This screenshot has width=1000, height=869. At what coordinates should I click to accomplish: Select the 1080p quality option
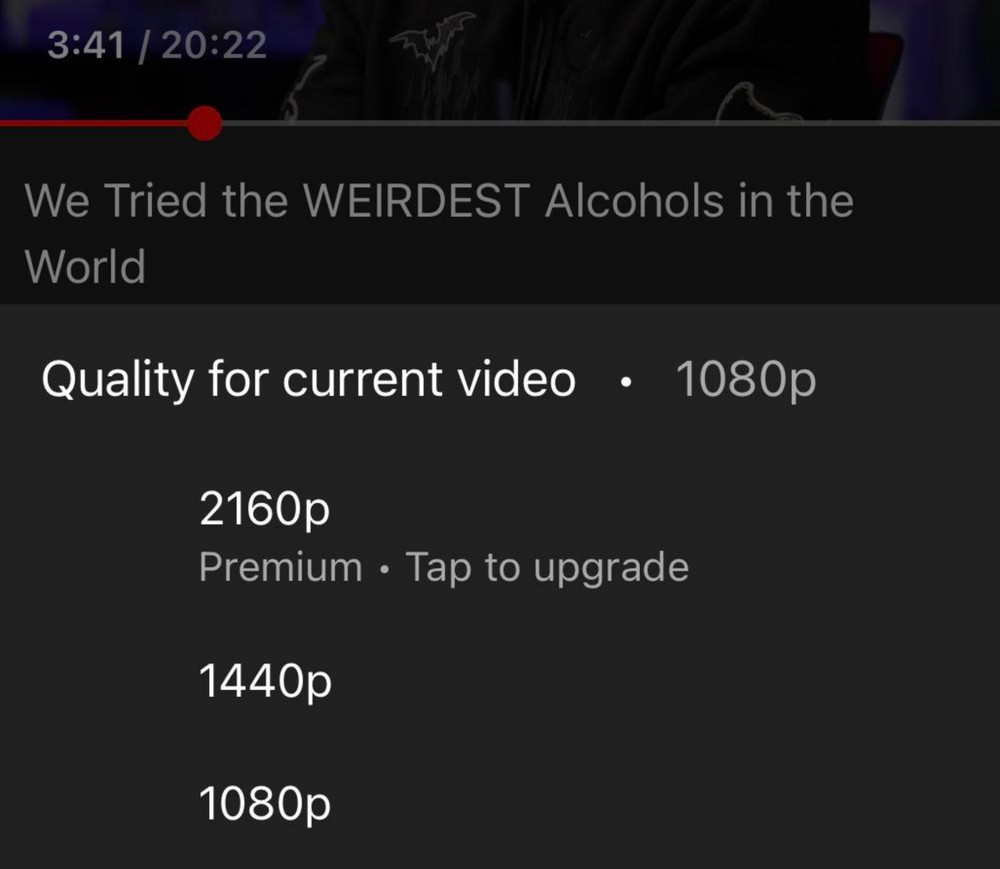265,803
